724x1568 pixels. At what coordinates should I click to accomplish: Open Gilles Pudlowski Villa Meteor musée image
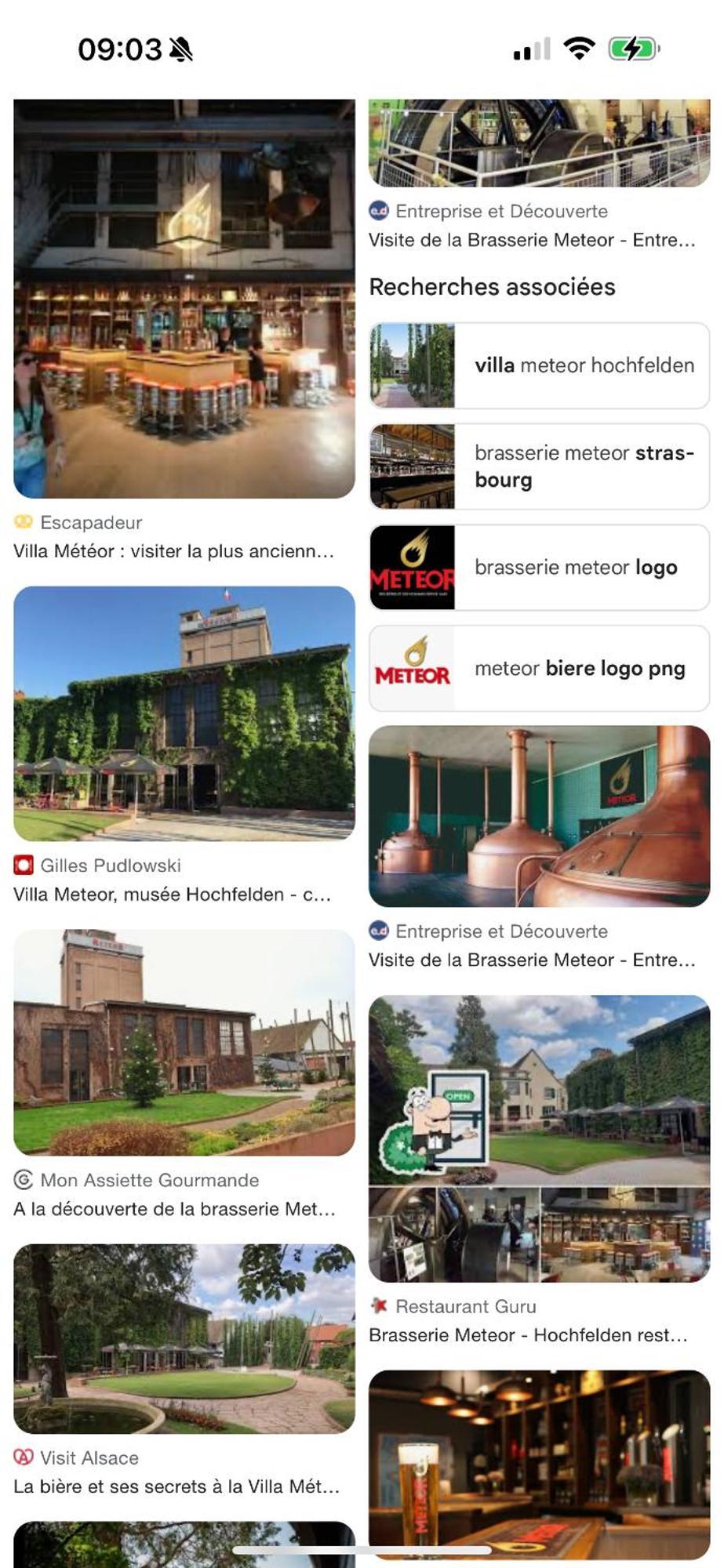pos(184,713)
